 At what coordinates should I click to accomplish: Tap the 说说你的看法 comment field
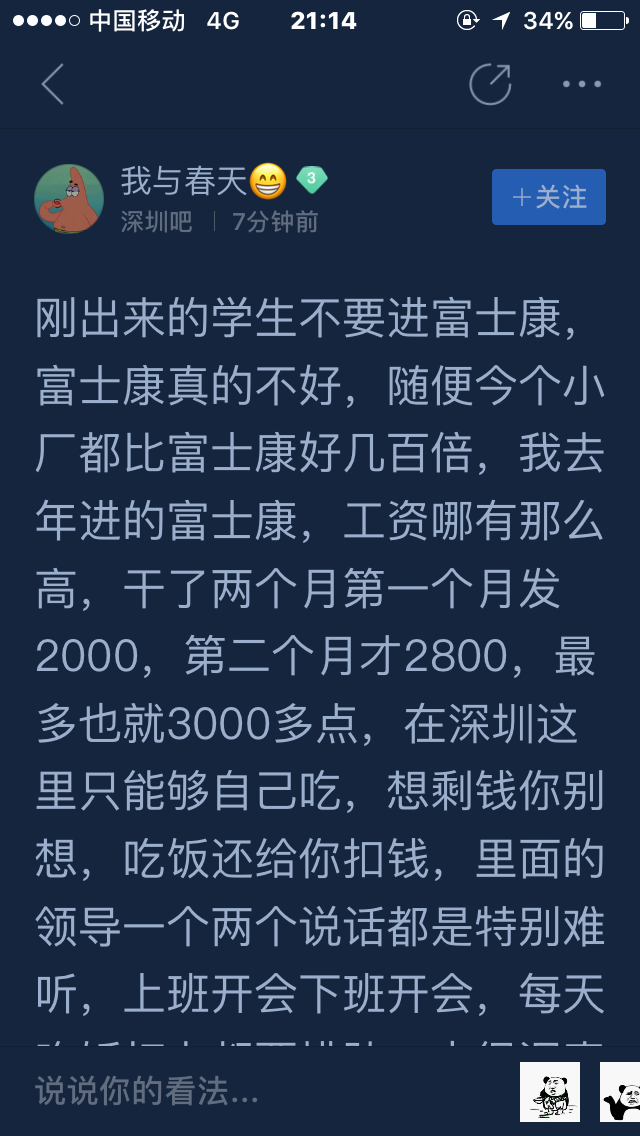click(x=268, y=1091)
